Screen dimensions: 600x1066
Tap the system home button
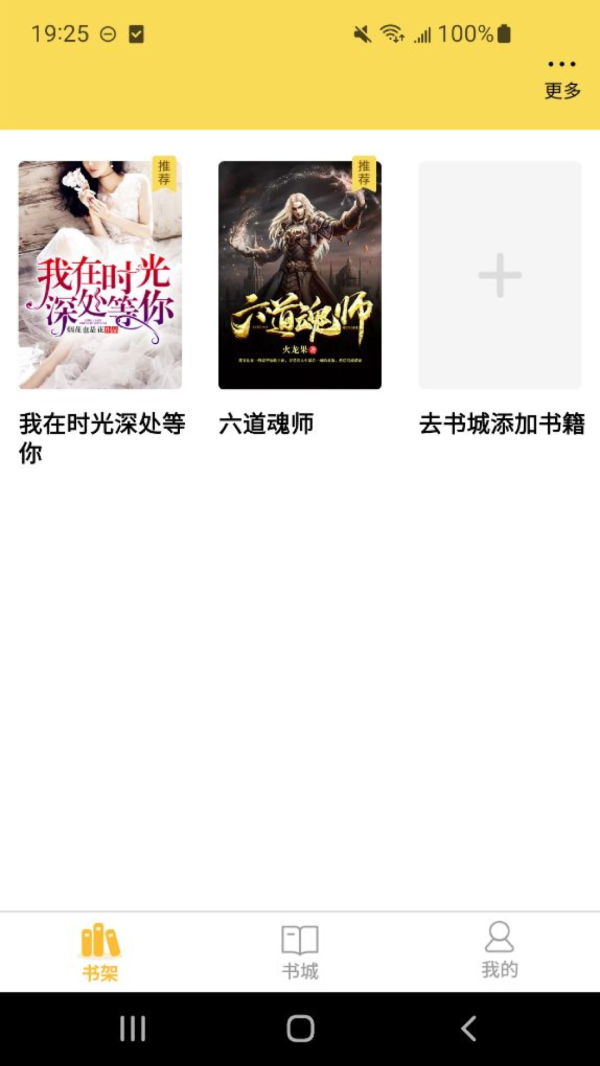(300, 1028)
